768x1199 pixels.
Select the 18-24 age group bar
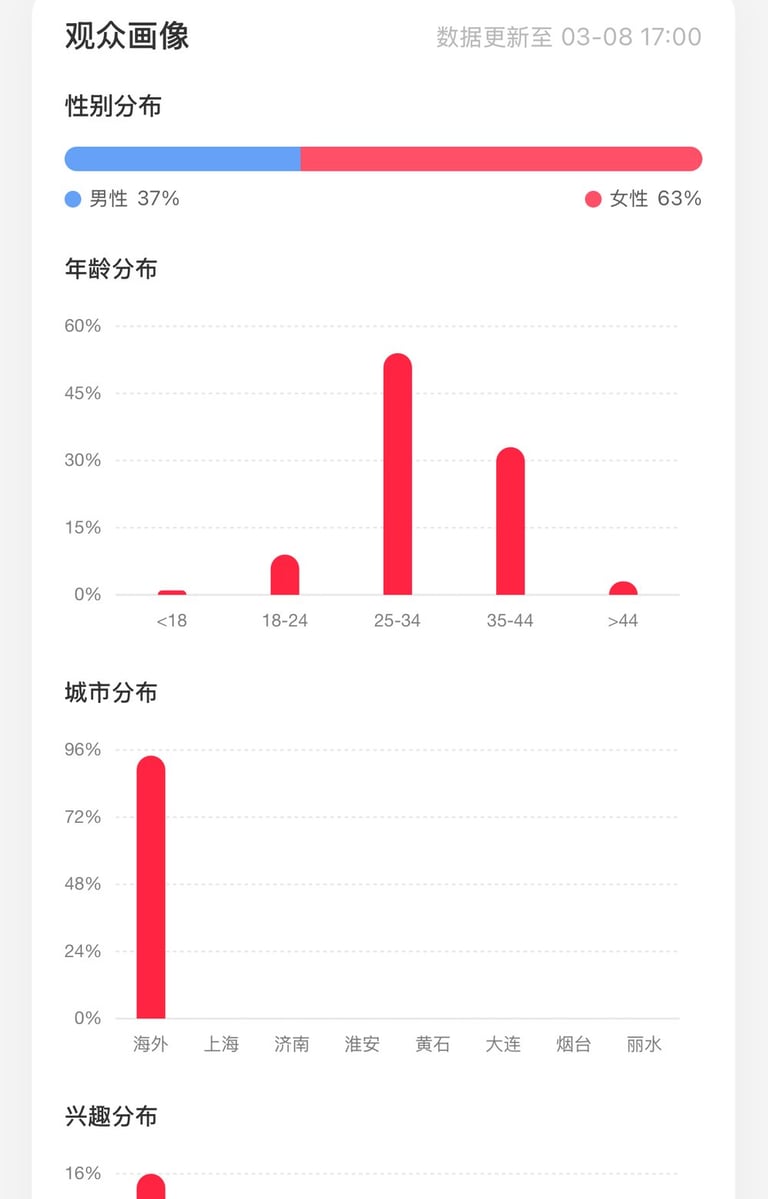(x=285, y=576)
